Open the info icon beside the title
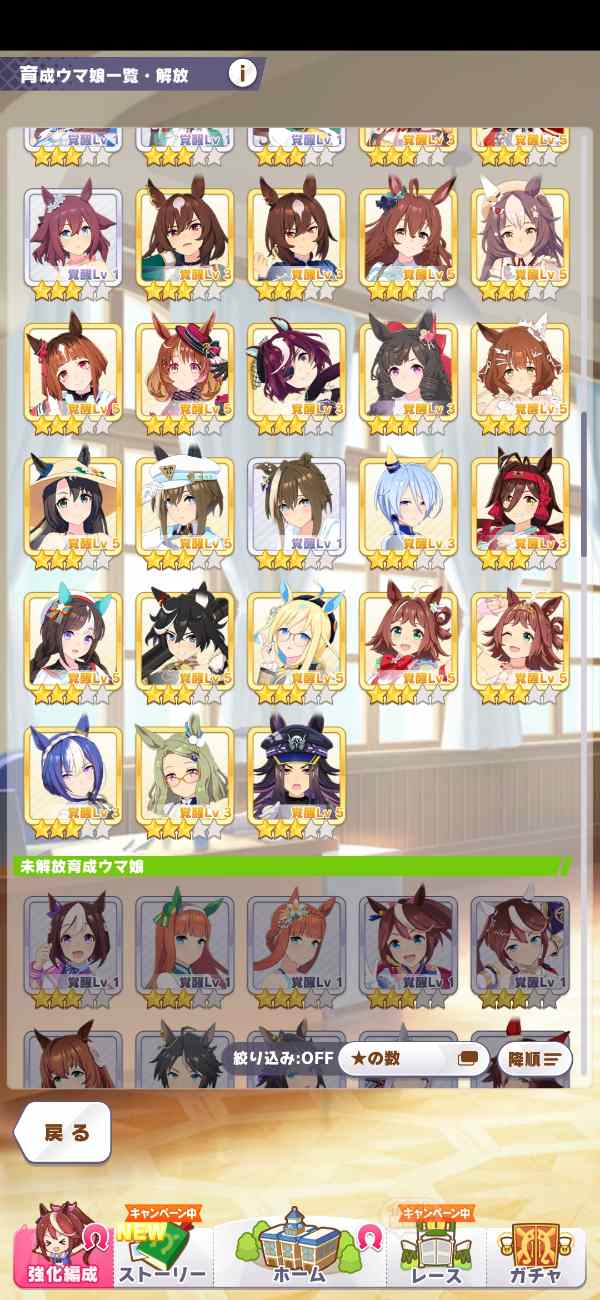 (x=243, y=73)
